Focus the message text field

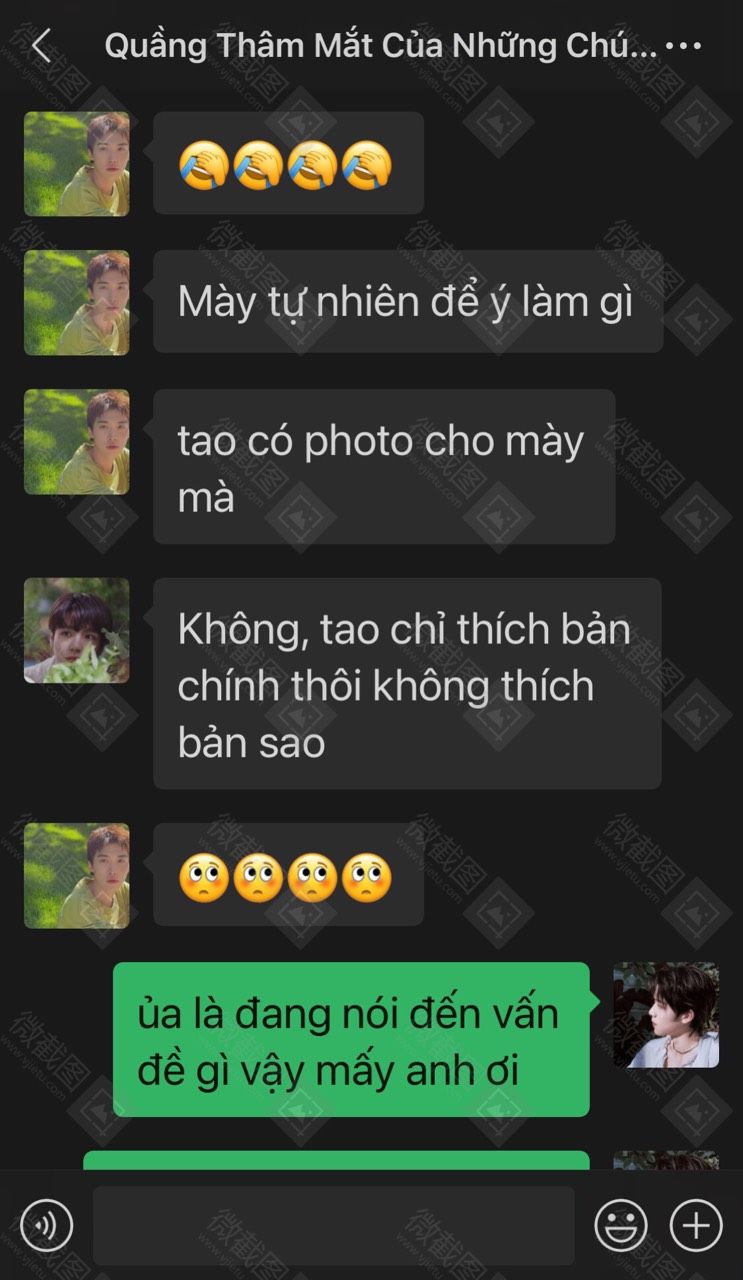point(333,1225)
